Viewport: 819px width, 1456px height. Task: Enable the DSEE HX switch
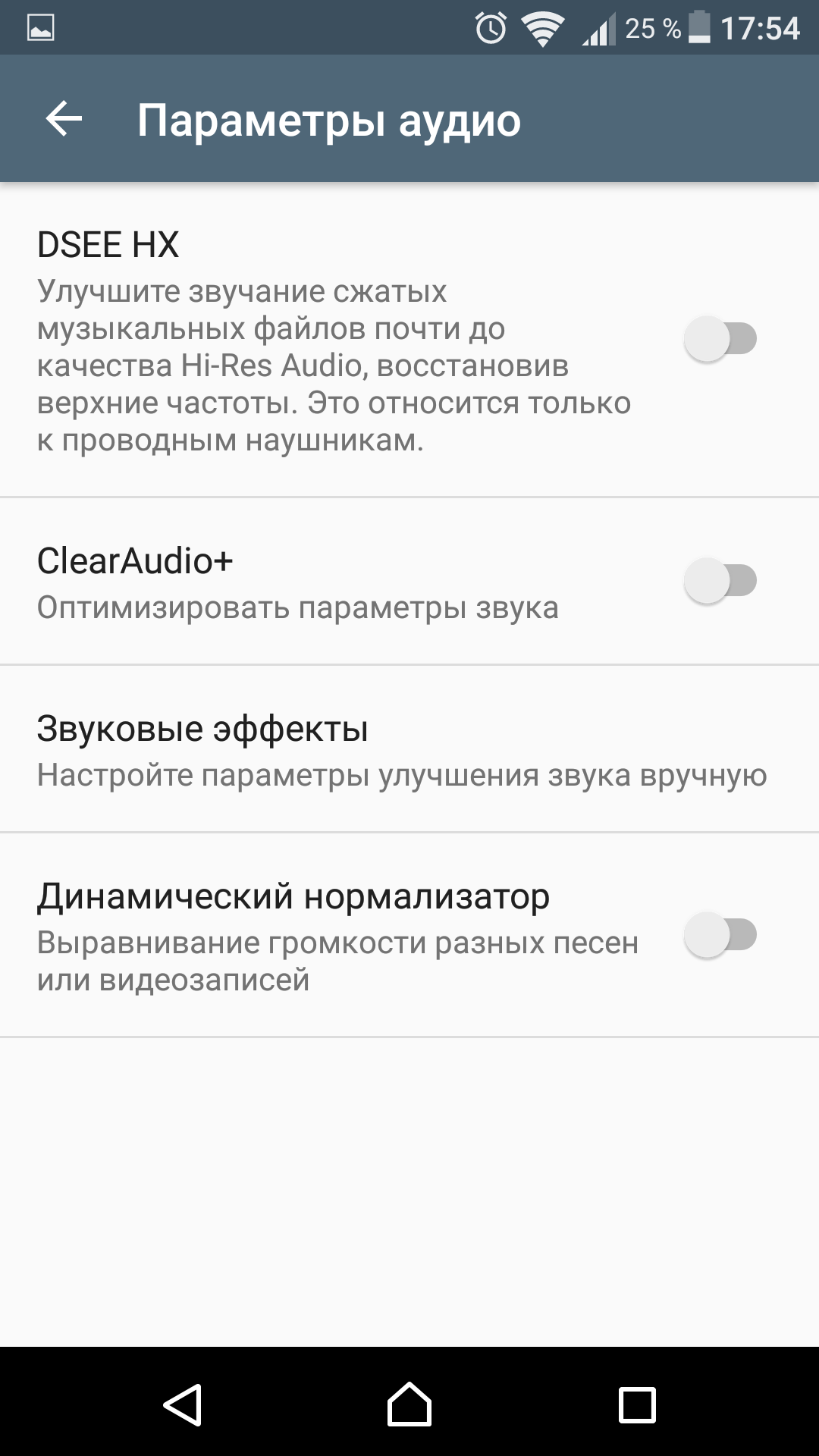coord(720,338)
